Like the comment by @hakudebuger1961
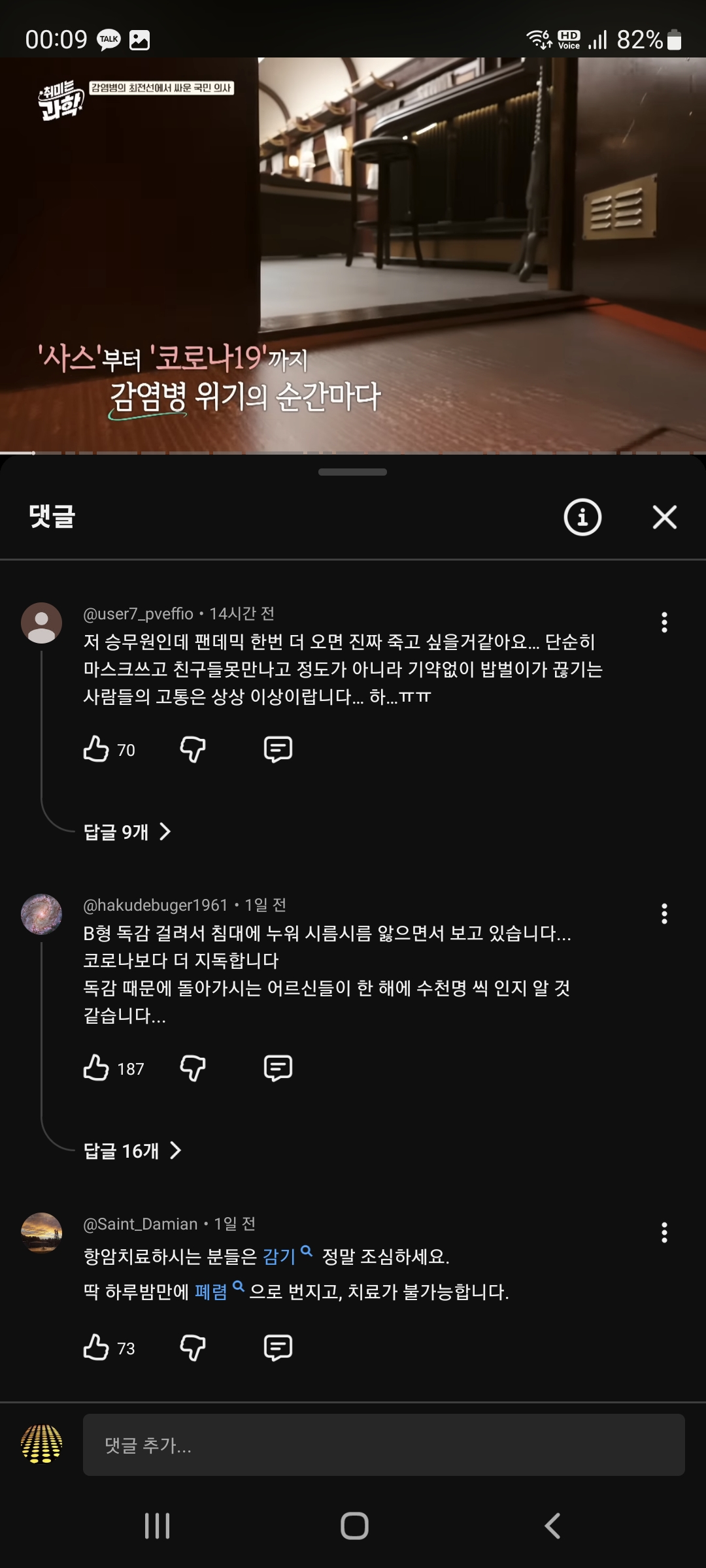This screenshot has height=1568, width=706. pyautogui.click(x=96, y=1068)
